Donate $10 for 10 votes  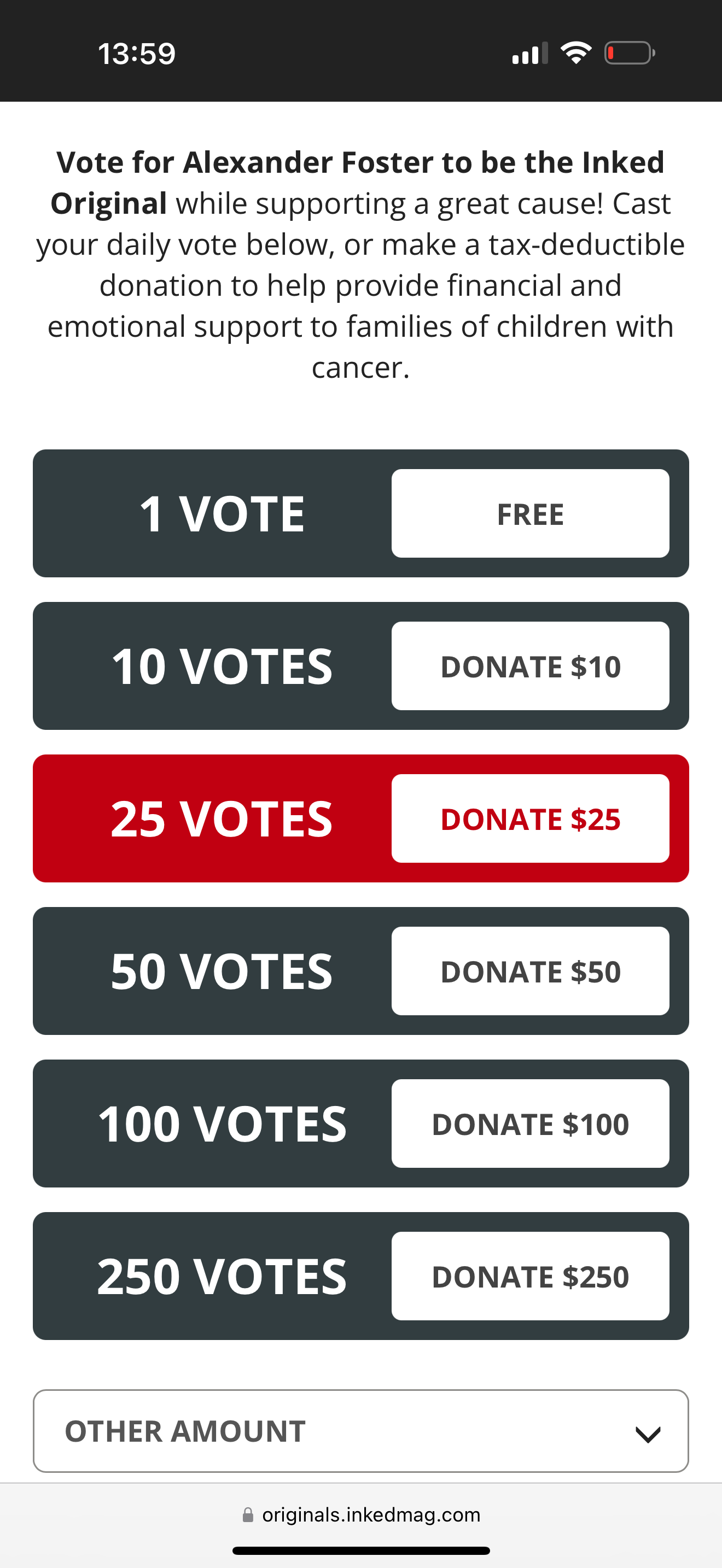(529, 666)
